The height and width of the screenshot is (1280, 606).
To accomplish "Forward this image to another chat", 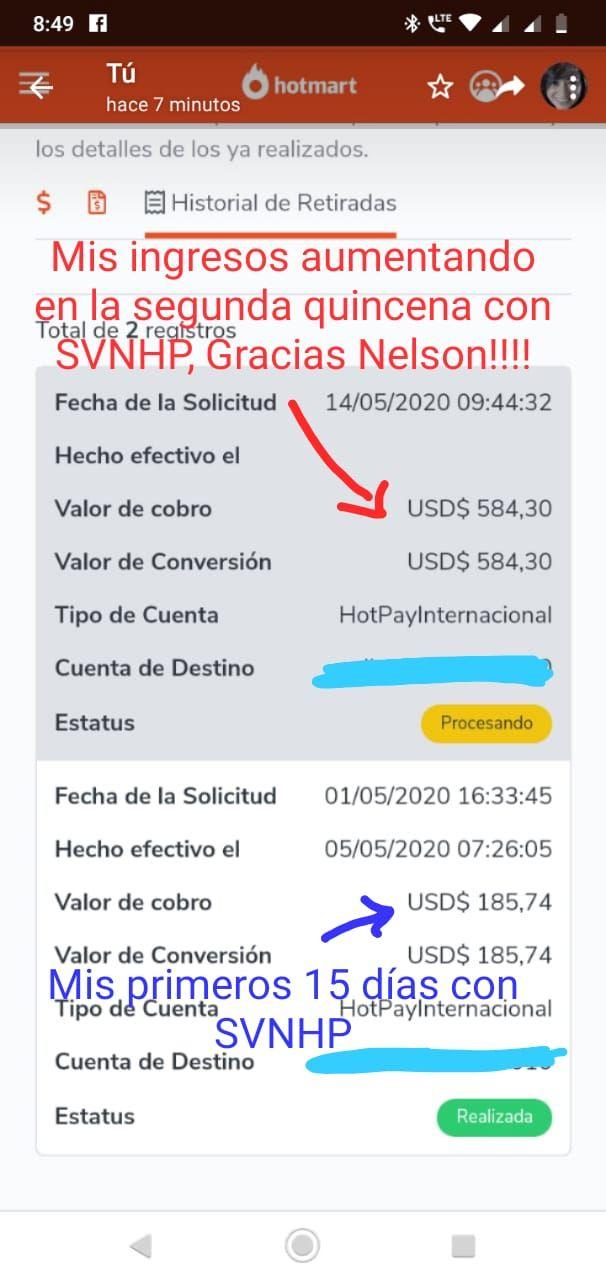I will click(510, 87).
